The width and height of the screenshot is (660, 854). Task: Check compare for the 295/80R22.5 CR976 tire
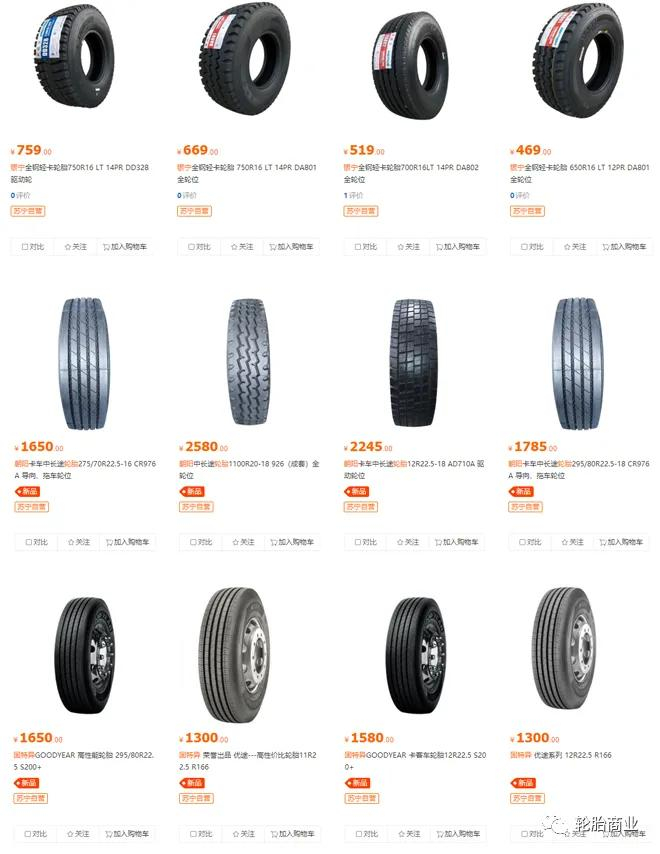pos(530,542)
